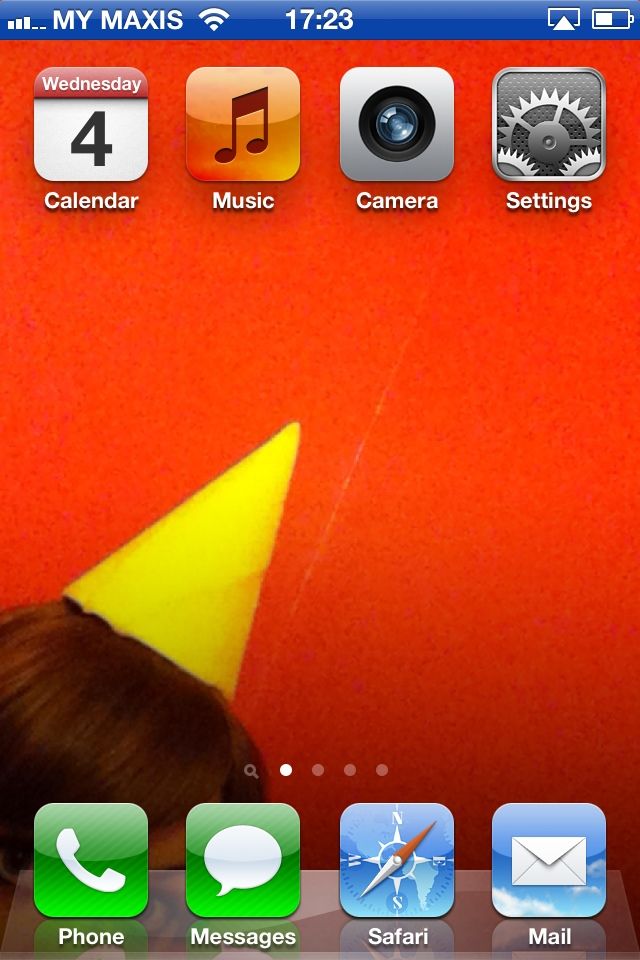
Task: Open Messages from the dock
Action: pos(243,861)
